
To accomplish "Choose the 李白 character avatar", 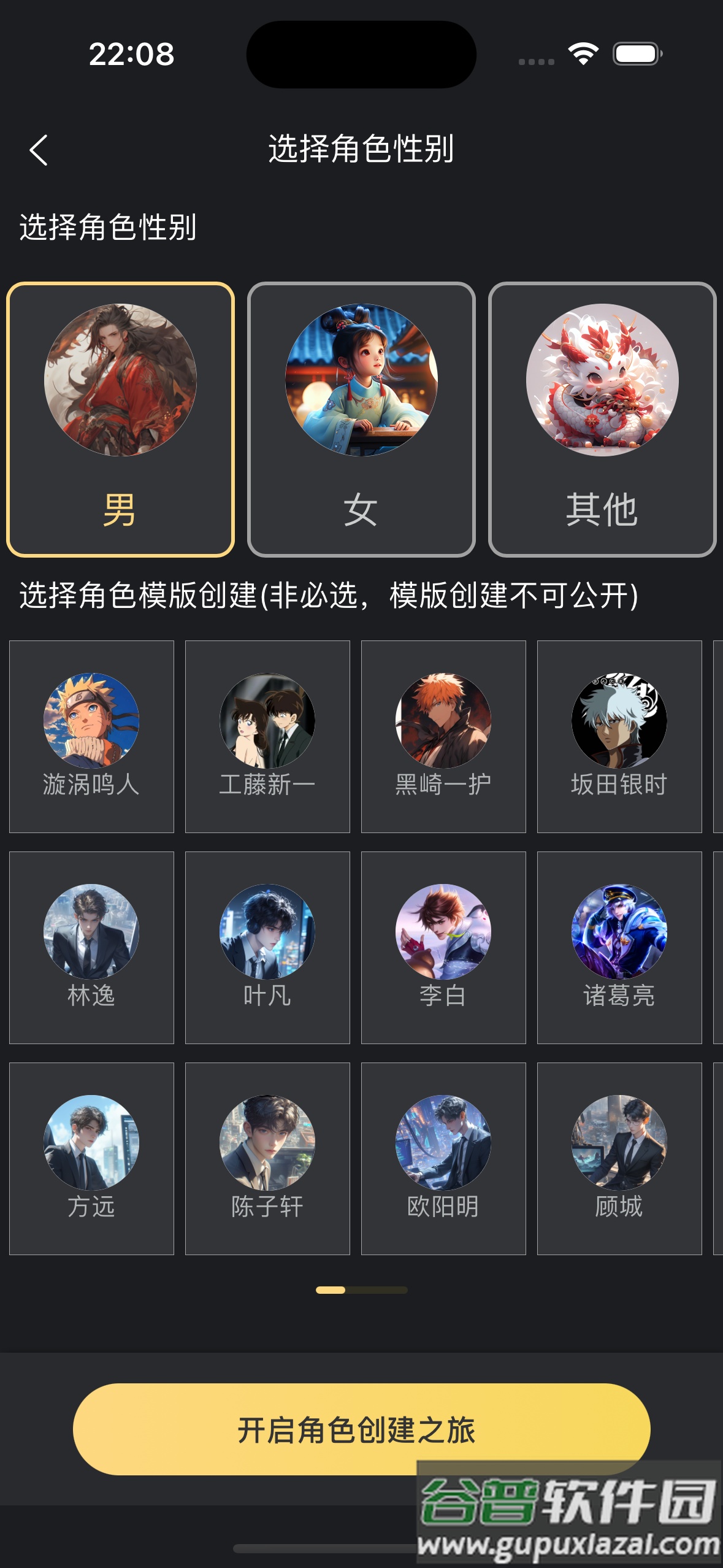I will point(443,930).
